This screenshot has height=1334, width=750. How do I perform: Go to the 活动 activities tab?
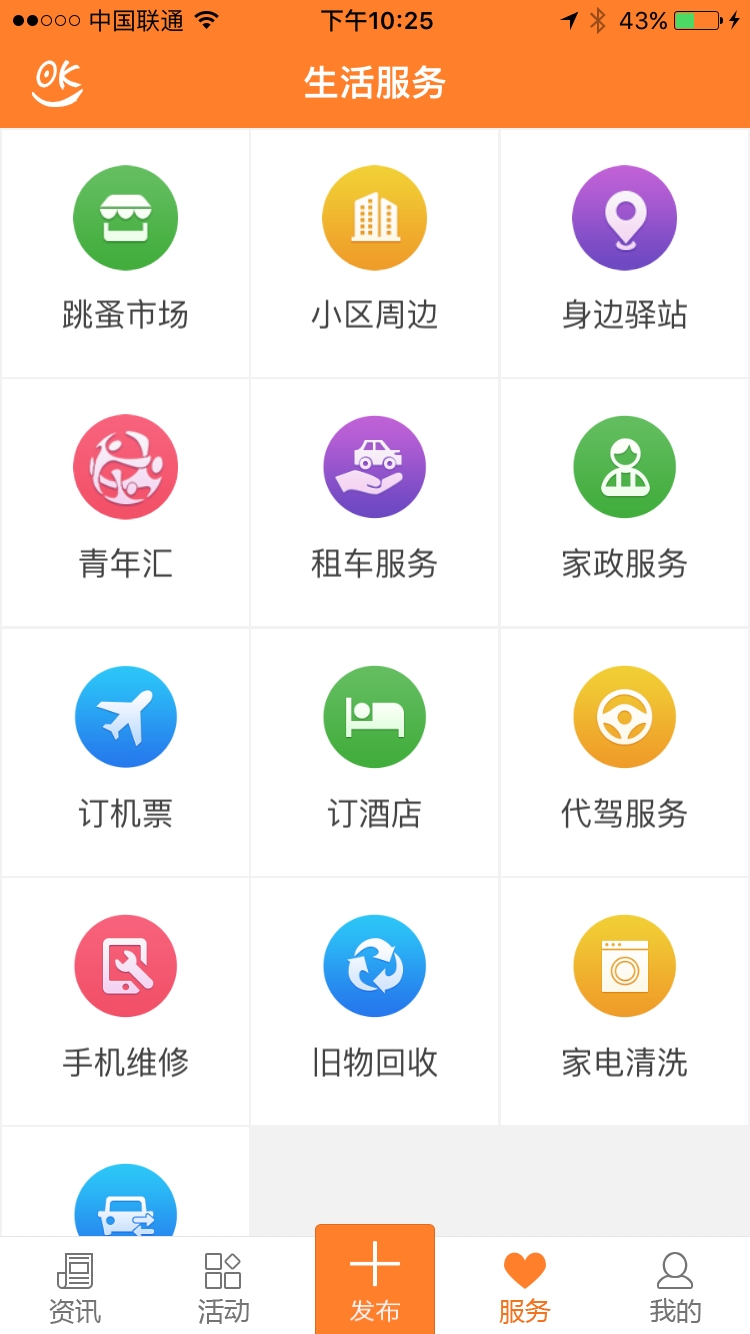click(224, 1288)
